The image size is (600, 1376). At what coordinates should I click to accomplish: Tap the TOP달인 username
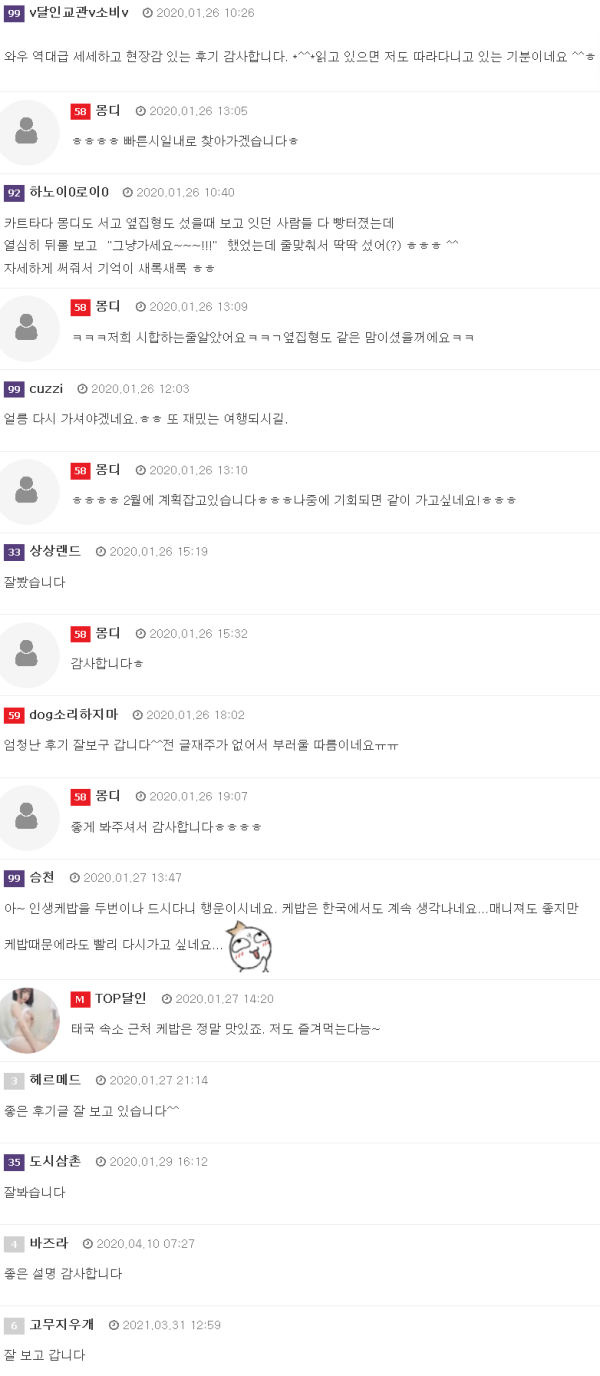pos(120,998)
